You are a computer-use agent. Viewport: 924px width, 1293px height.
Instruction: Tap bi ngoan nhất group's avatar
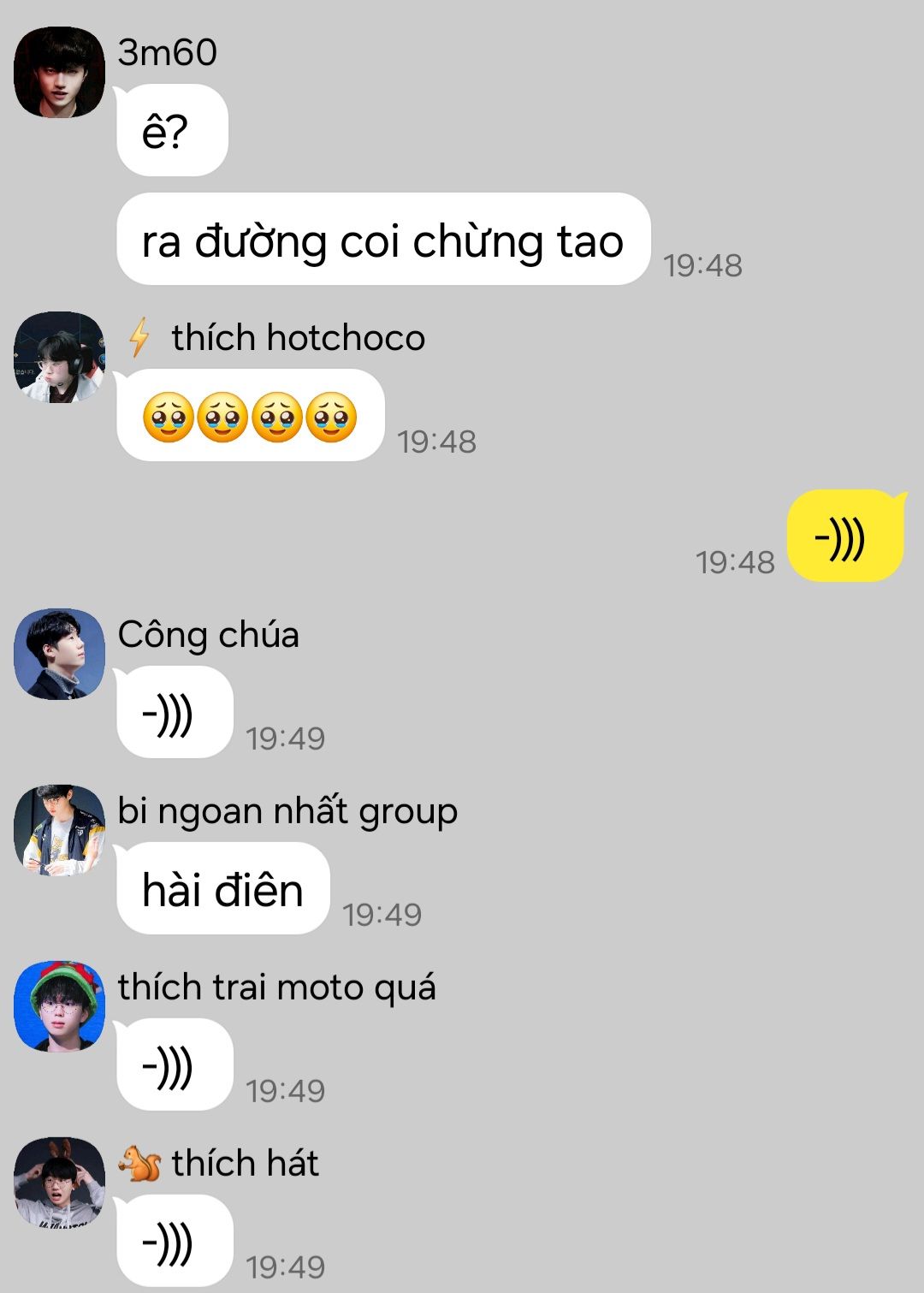point(59,830)
